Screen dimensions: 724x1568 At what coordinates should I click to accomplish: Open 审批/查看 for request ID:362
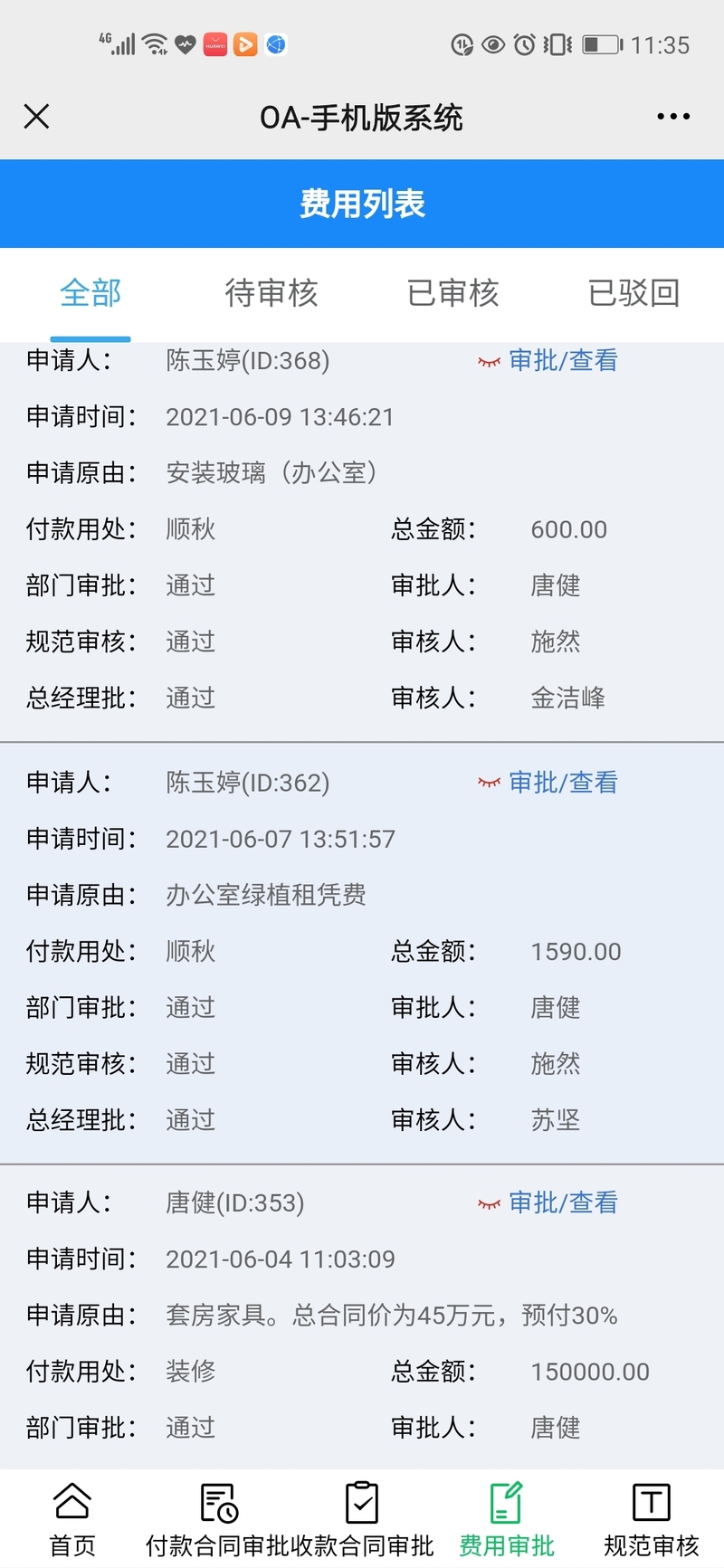(x=562, y=783)
